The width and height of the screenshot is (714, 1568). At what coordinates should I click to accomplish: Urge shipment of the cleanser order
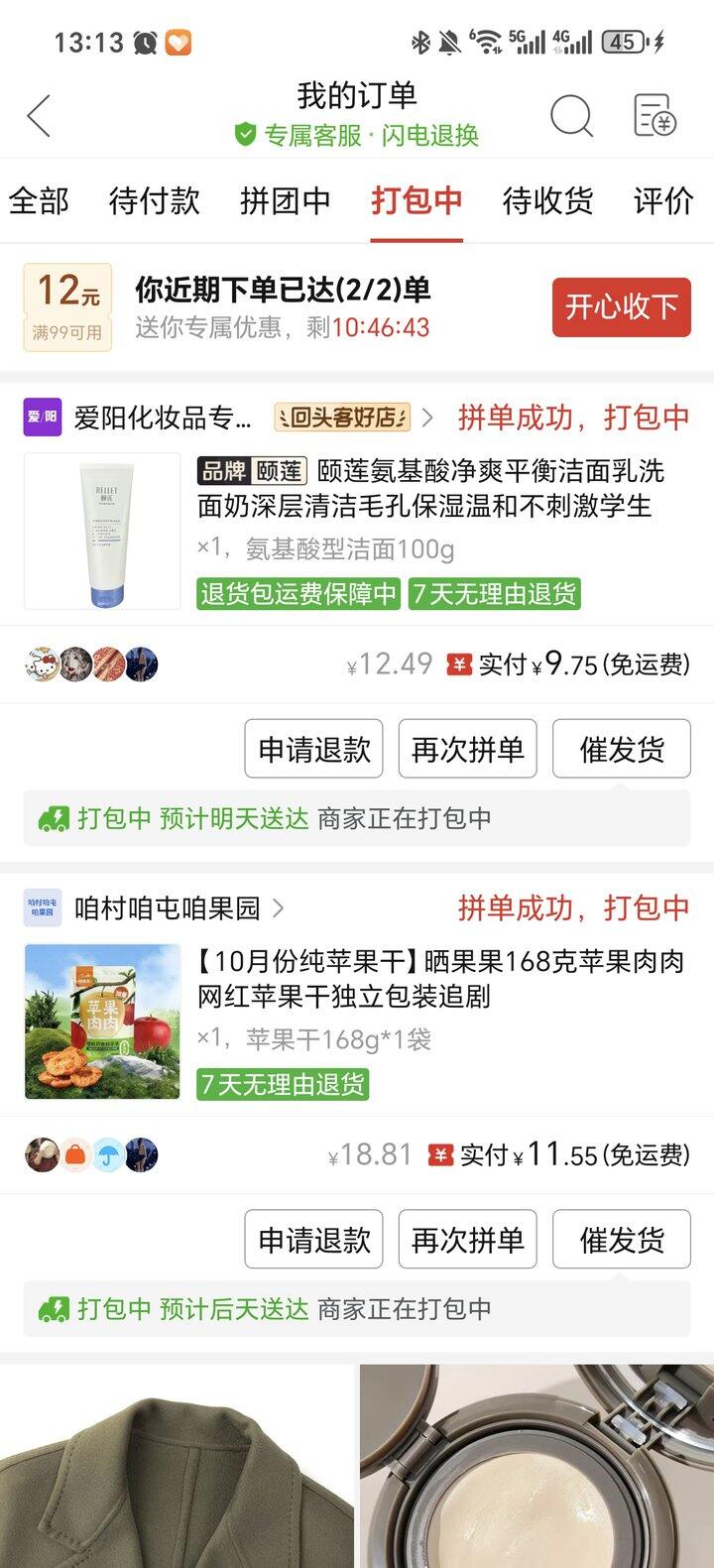621,749
